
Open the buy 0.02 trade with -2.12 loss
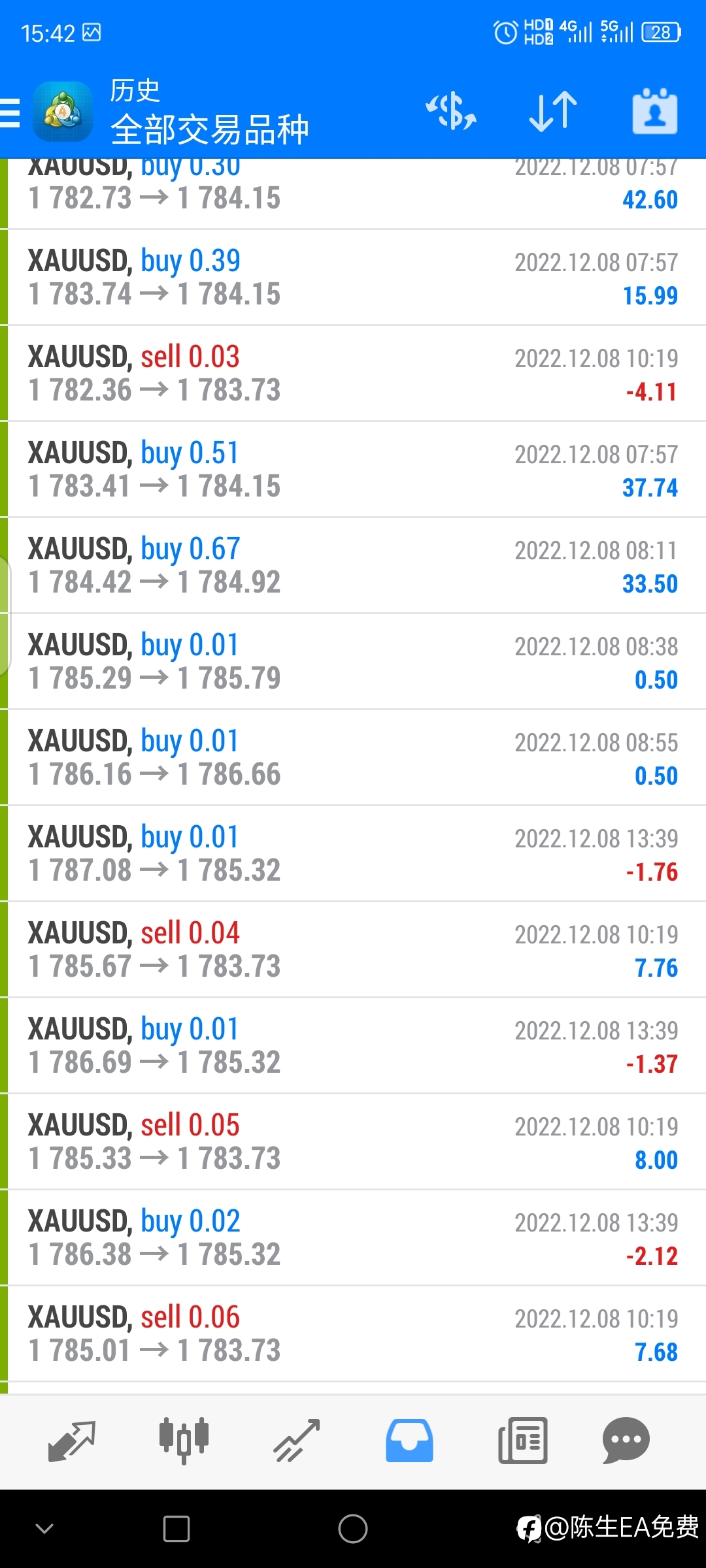point(353,1238)
